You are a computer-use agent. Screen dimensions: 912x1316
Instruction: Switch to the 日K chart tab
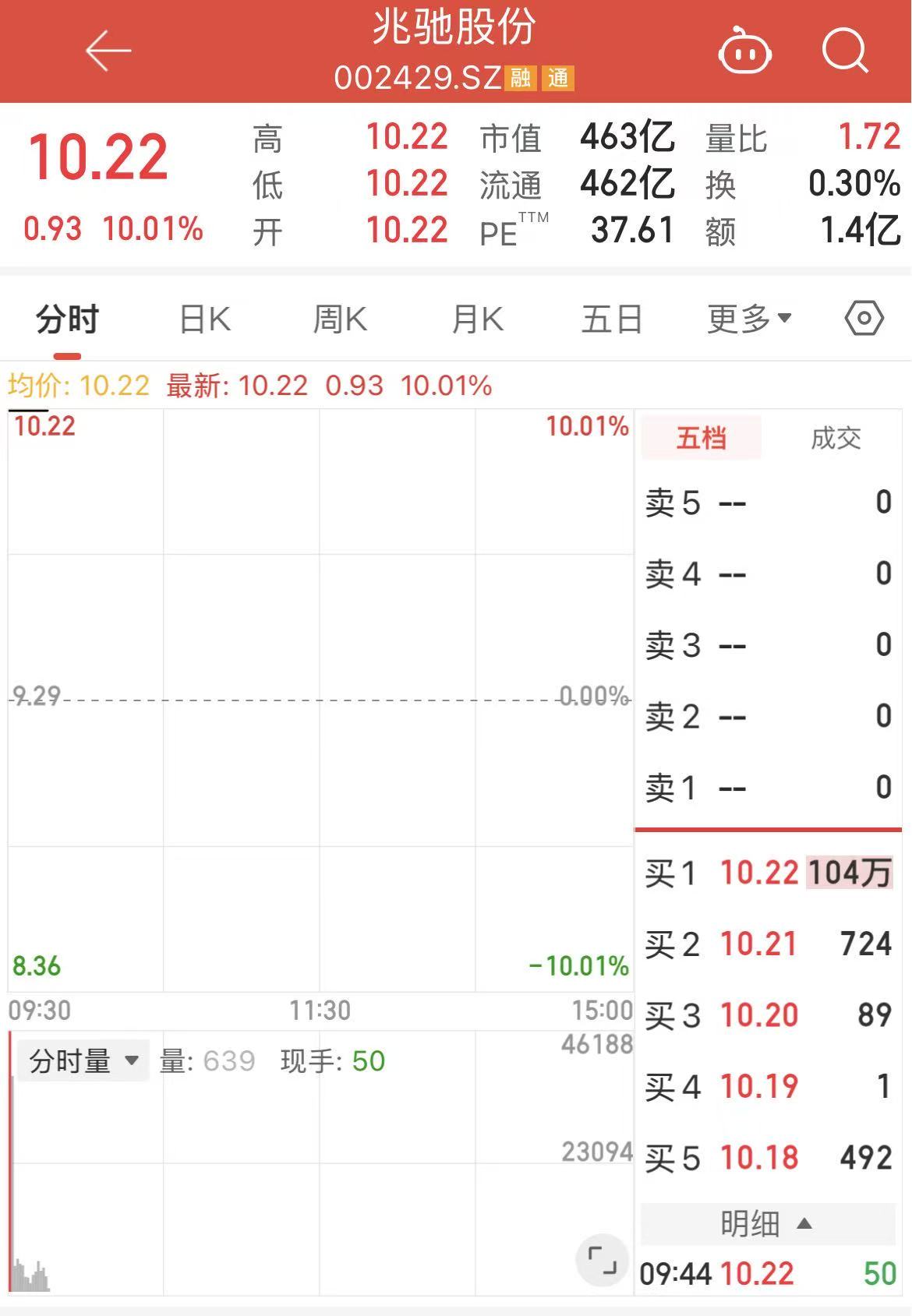coord(205,319)
